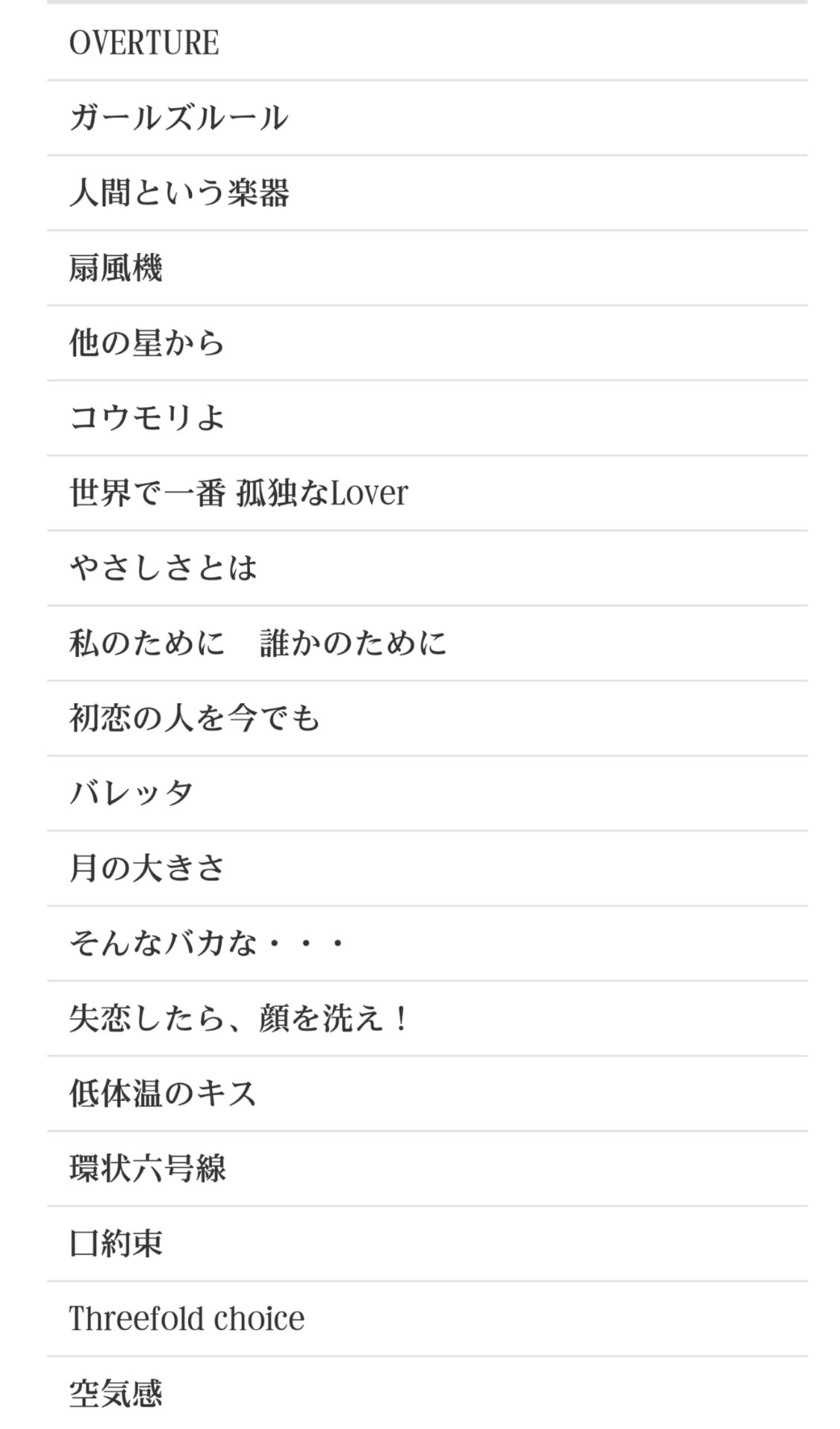Tap the 空気感 row
The image size is (840, 1429).
[x=116, y=1393]
